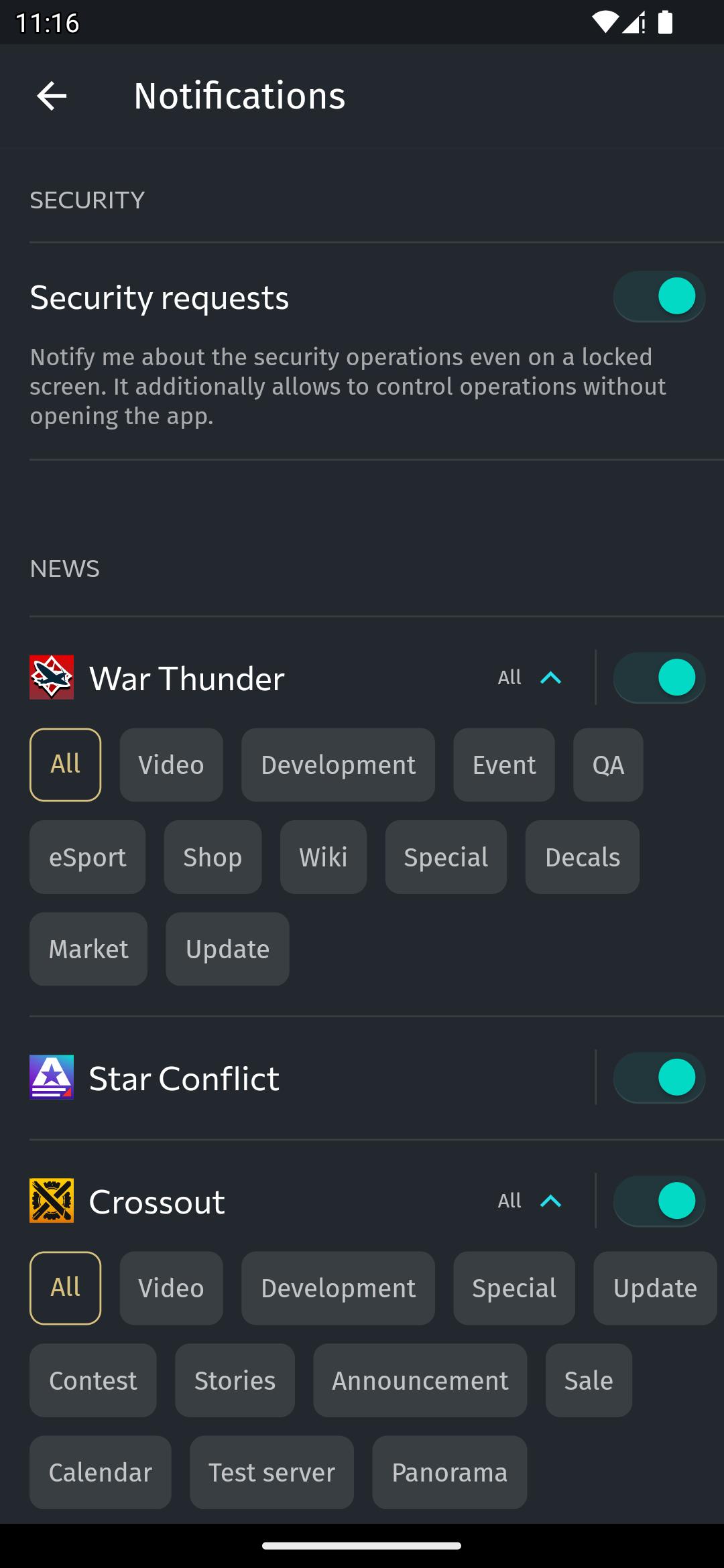Choose the Event chip
Screen dimensions: 724x1568
(503, 765)
